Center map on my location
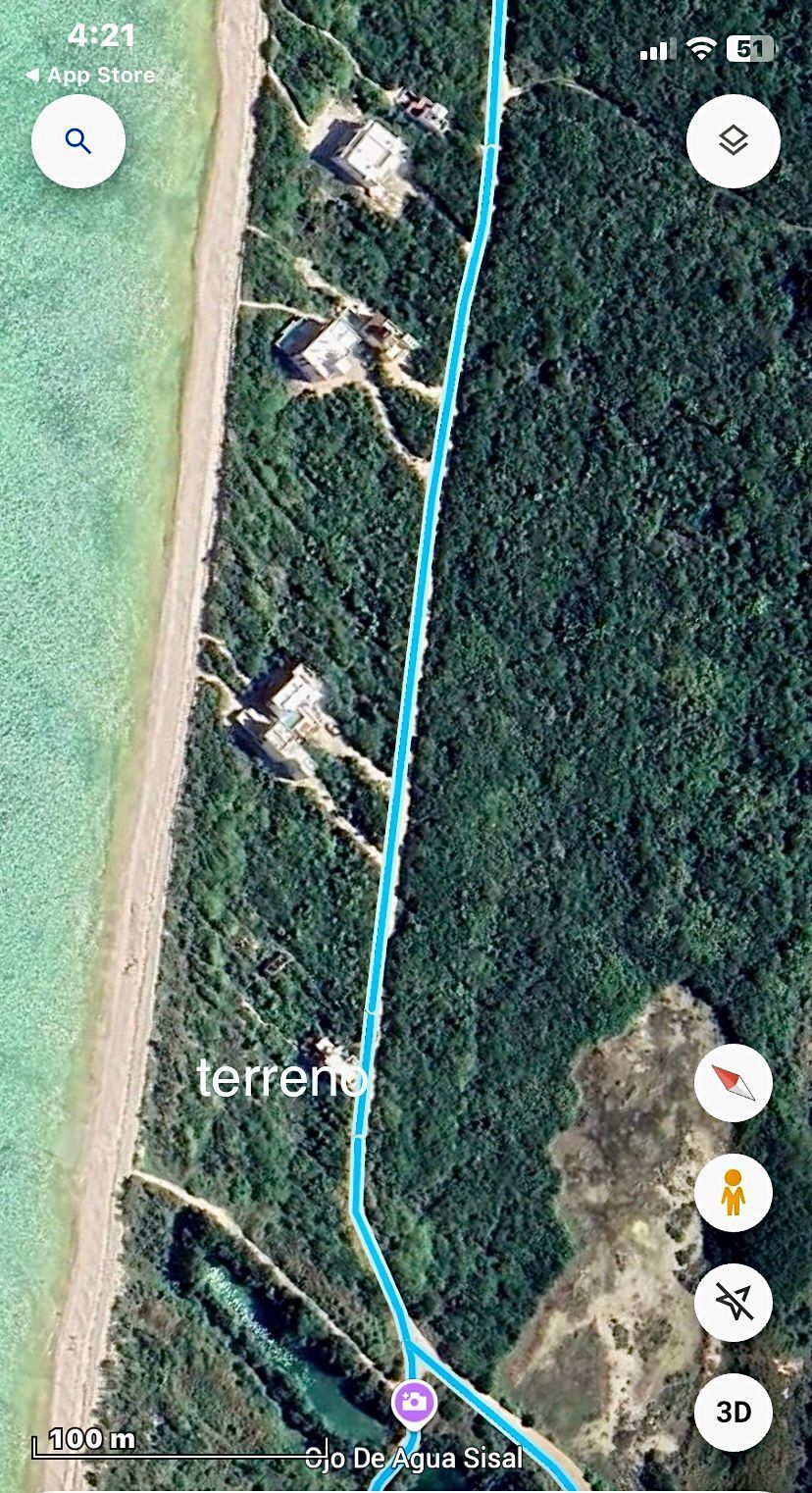The height and width of the screenshot is (1493, 812). tap(733, 1303)
